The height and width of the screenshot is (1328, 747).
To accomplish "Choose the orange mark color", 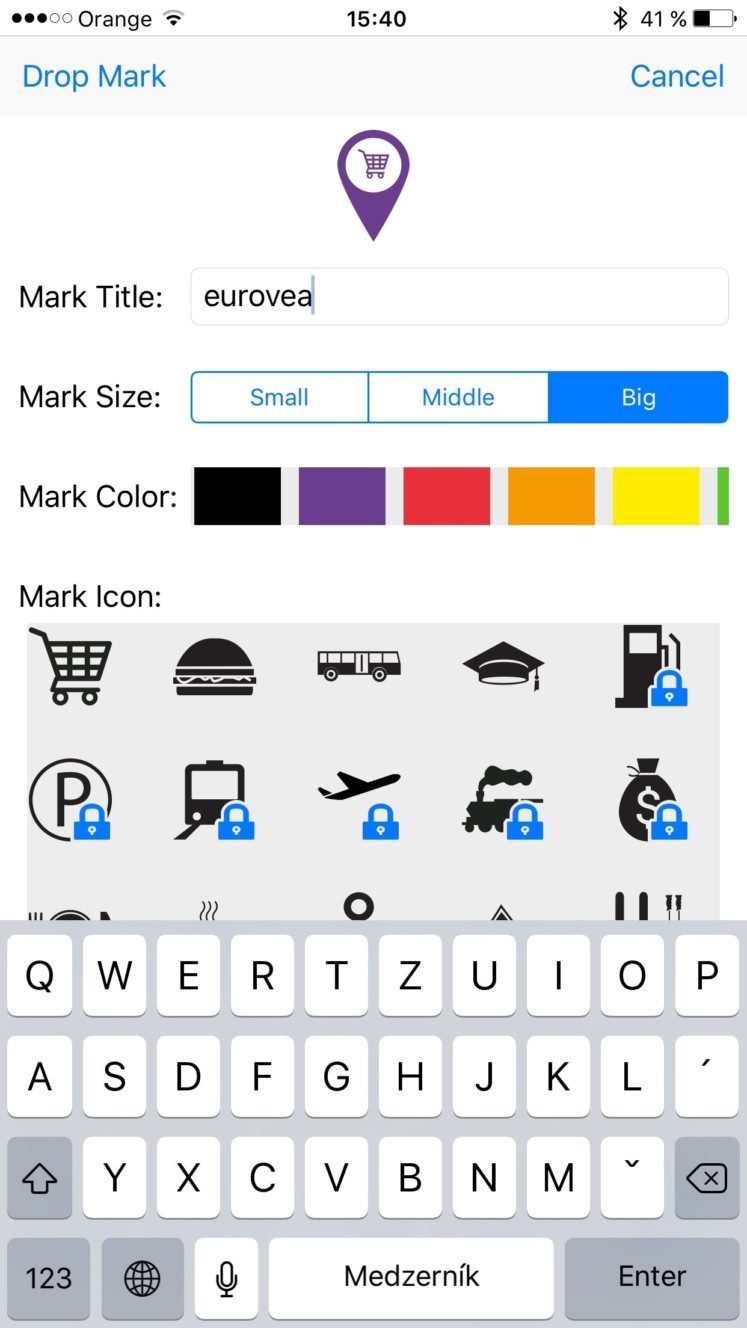I will coord(551,496).
